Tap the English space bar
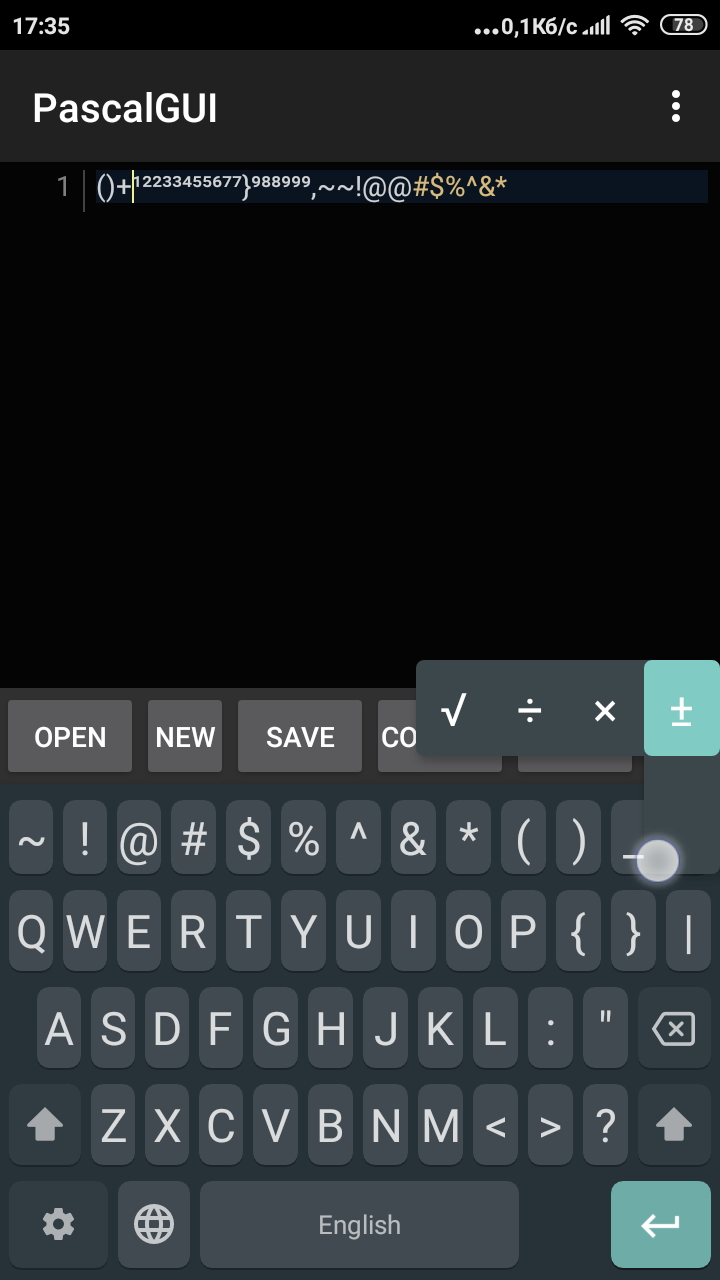720x1280 pixels. 359,1224
